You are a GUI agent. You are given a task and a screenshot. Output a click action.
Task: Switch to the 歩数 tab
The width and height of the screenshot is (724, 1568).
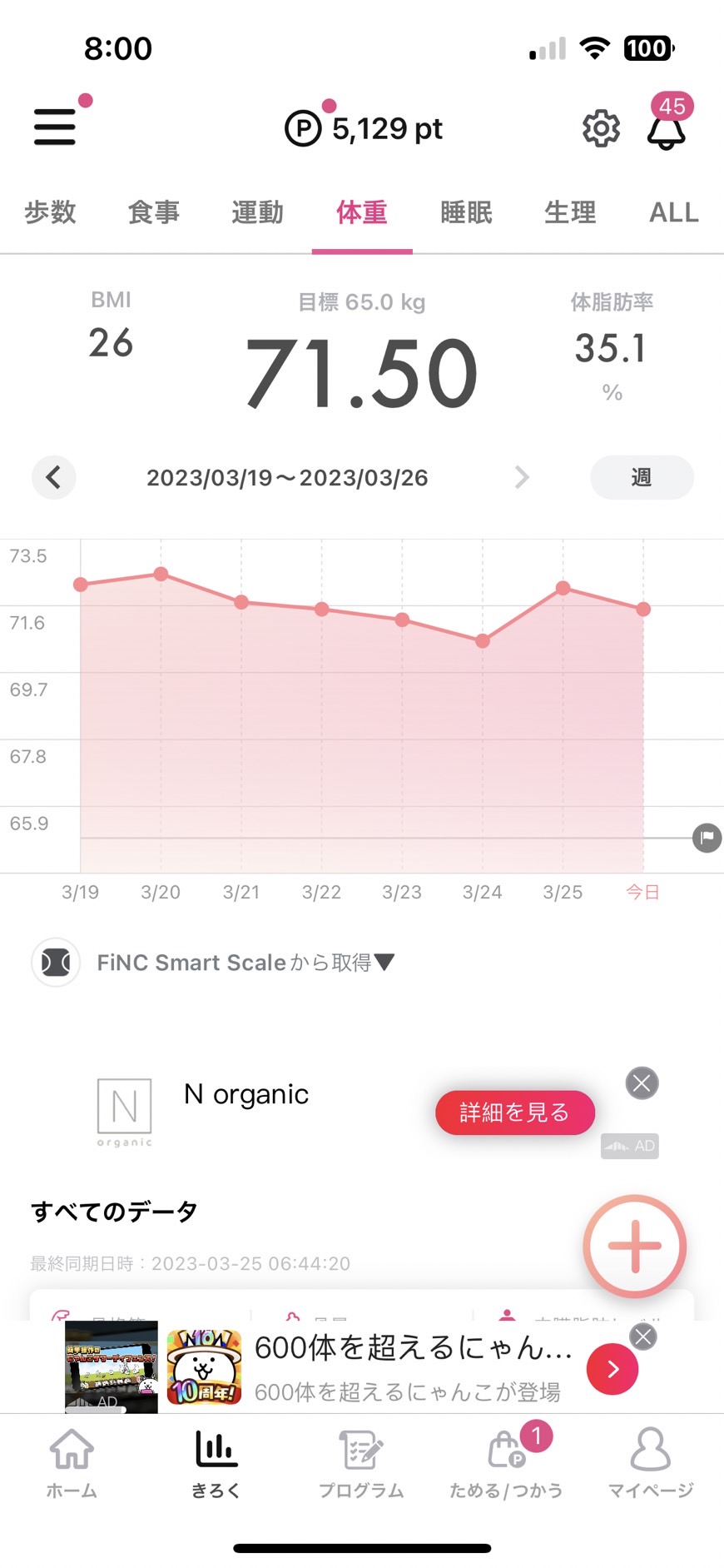coord(50,212)
